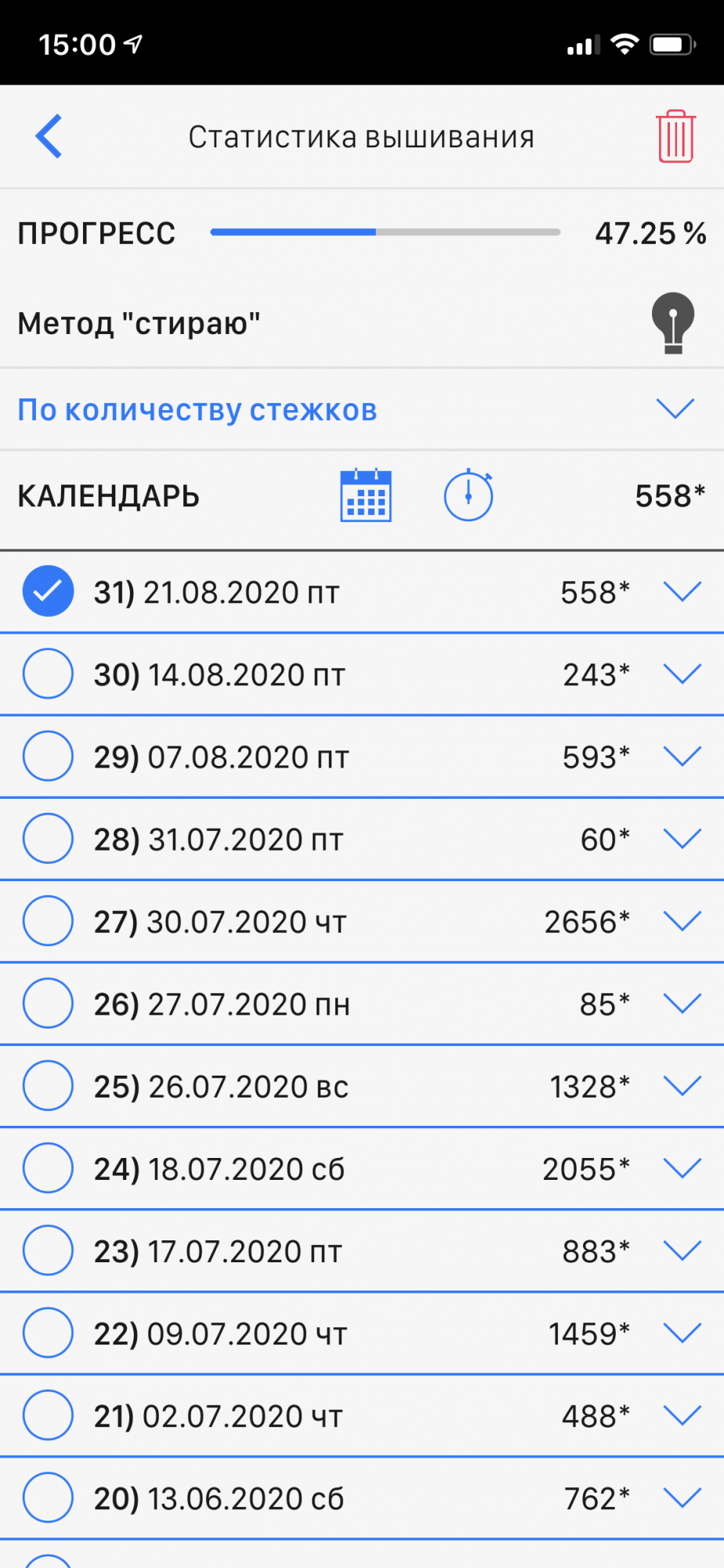This screenshot has width=724, height=1568.
Task: Check the 09.07.2020 entry circle
Action: click(49, 1333)
